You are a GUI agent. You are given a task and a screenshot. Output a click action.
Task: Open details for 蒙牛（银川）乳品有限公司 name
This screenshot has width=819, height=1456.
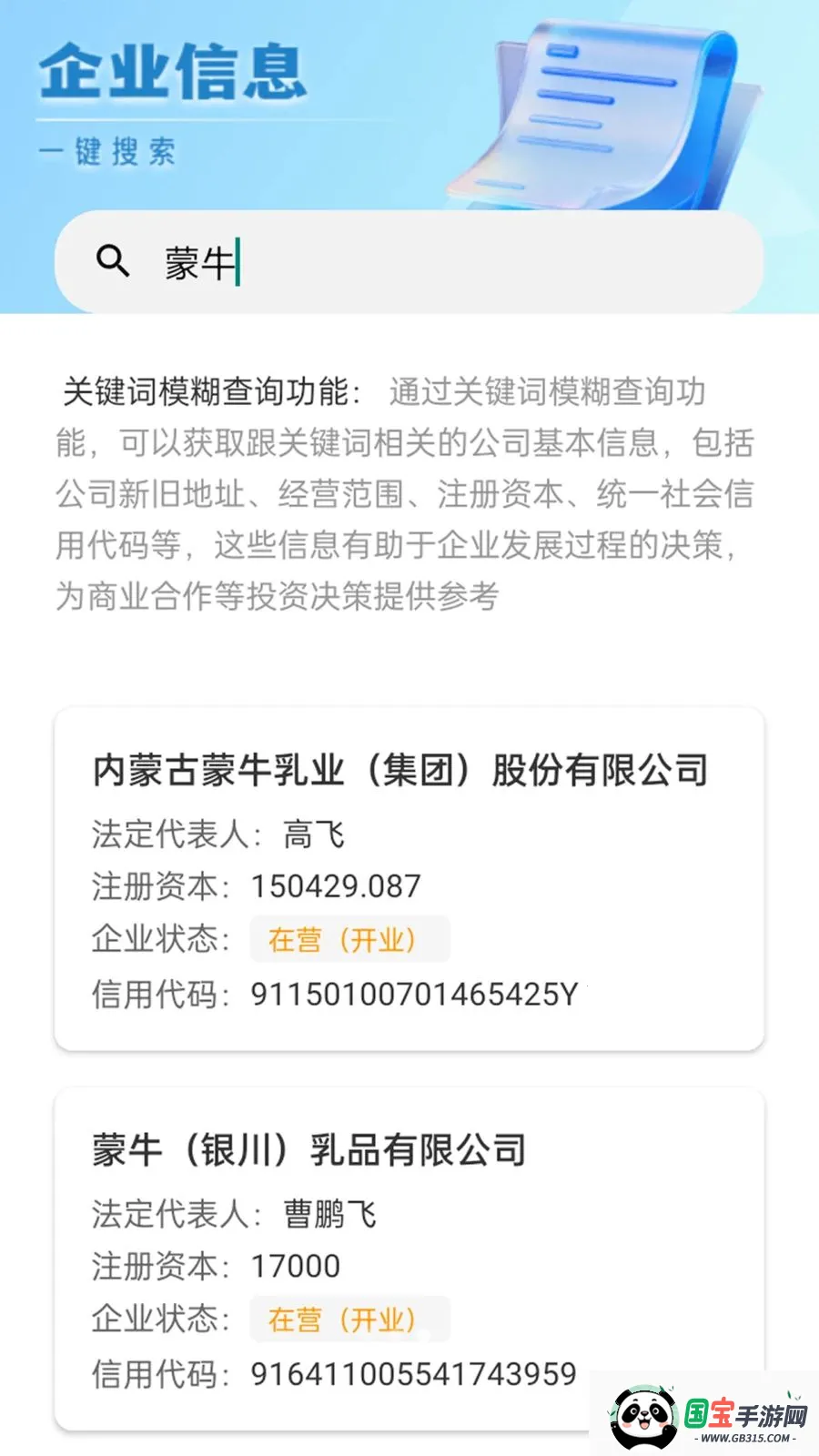pos(309,1148)
